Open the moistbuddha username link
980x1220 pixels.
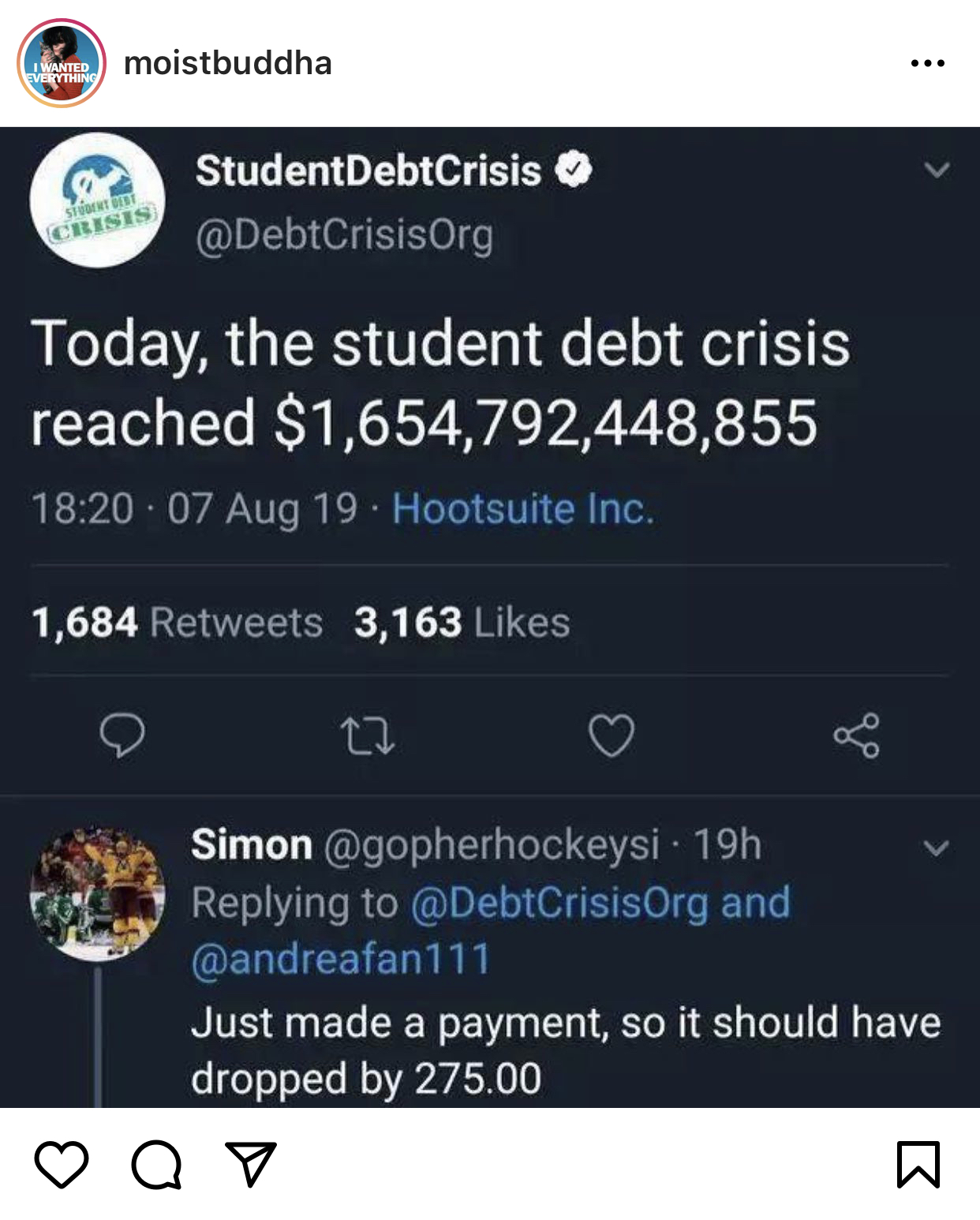click(x=227, y=63)
